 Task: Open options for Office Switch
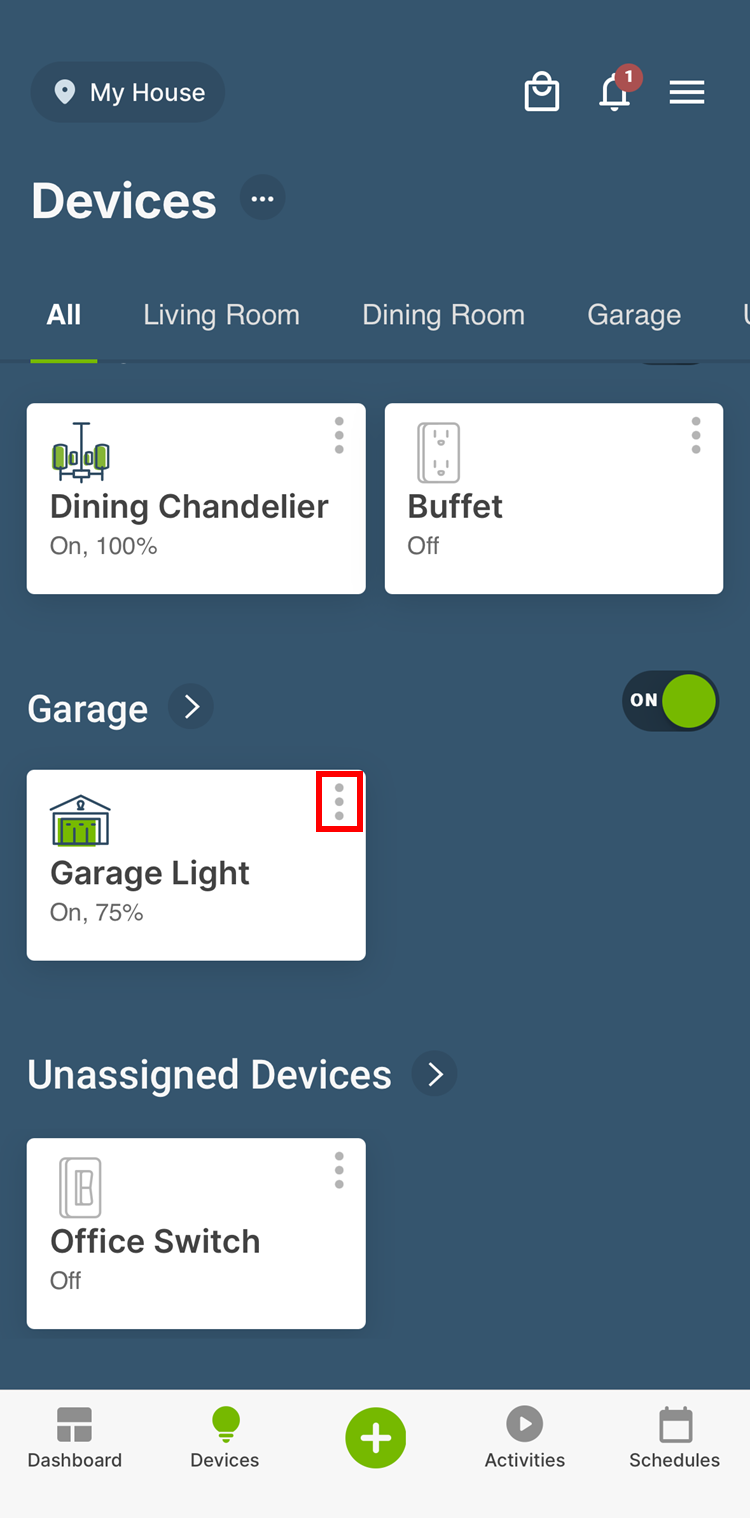coord(339,1170)
